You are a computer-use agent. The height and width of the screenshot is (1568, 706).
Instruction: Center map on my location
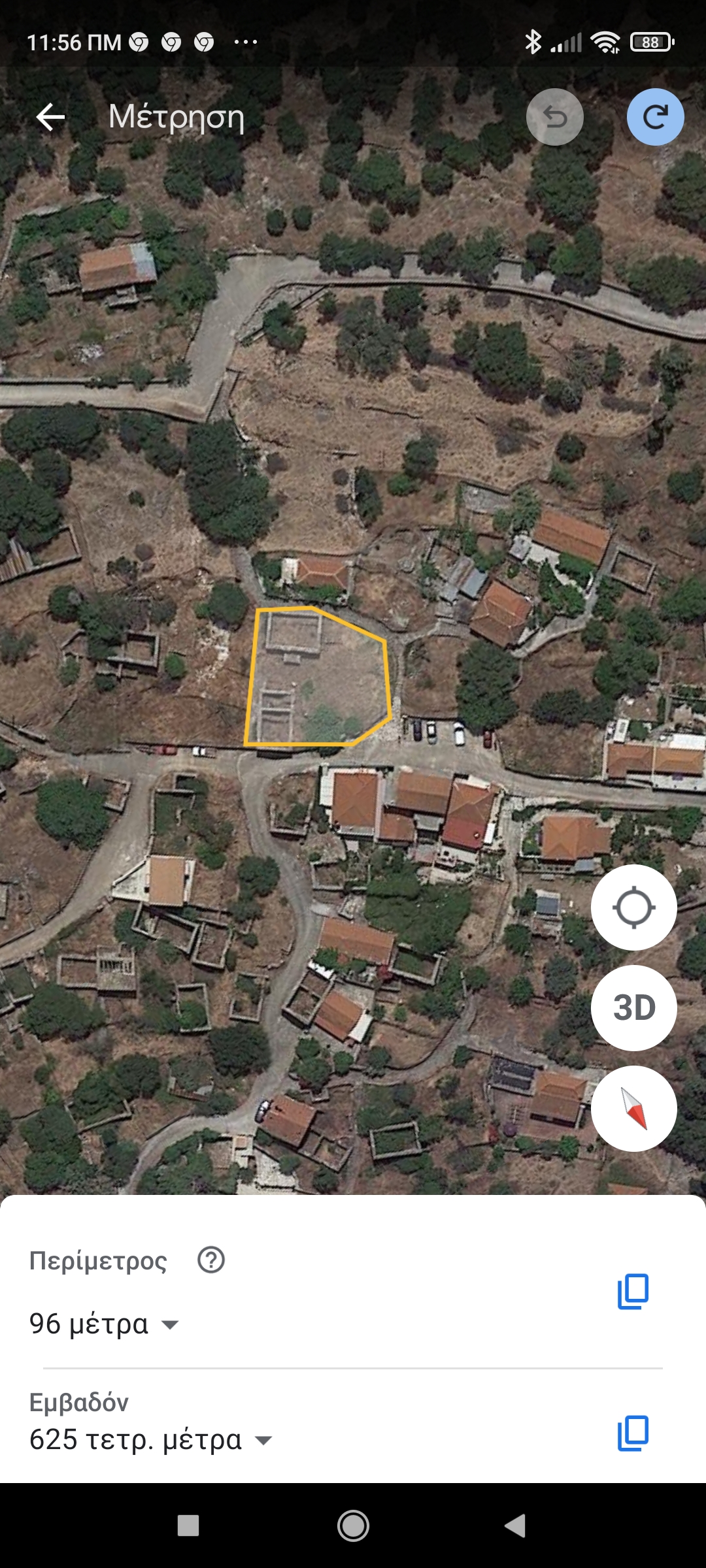point(633,907)
